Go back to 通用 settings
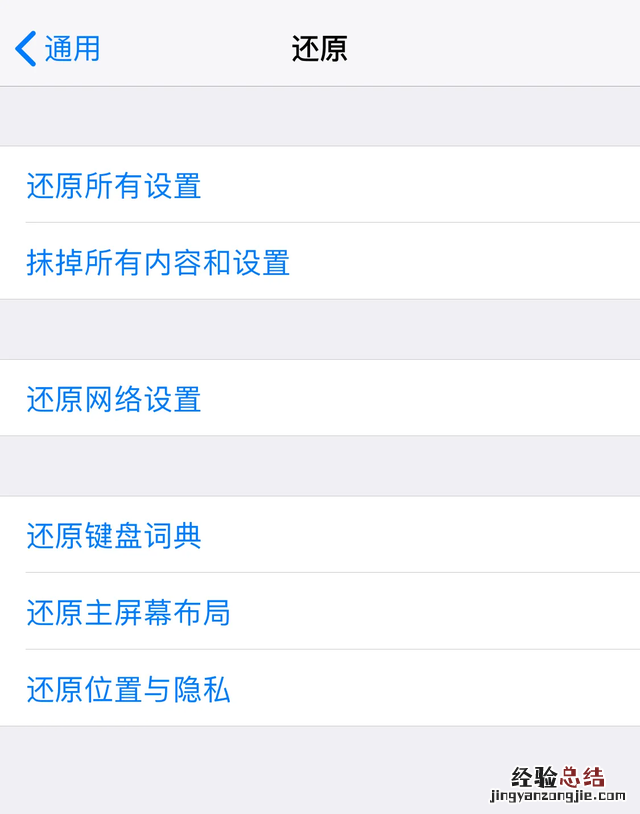This screenshot has width=640, height=814. (58, 48)
